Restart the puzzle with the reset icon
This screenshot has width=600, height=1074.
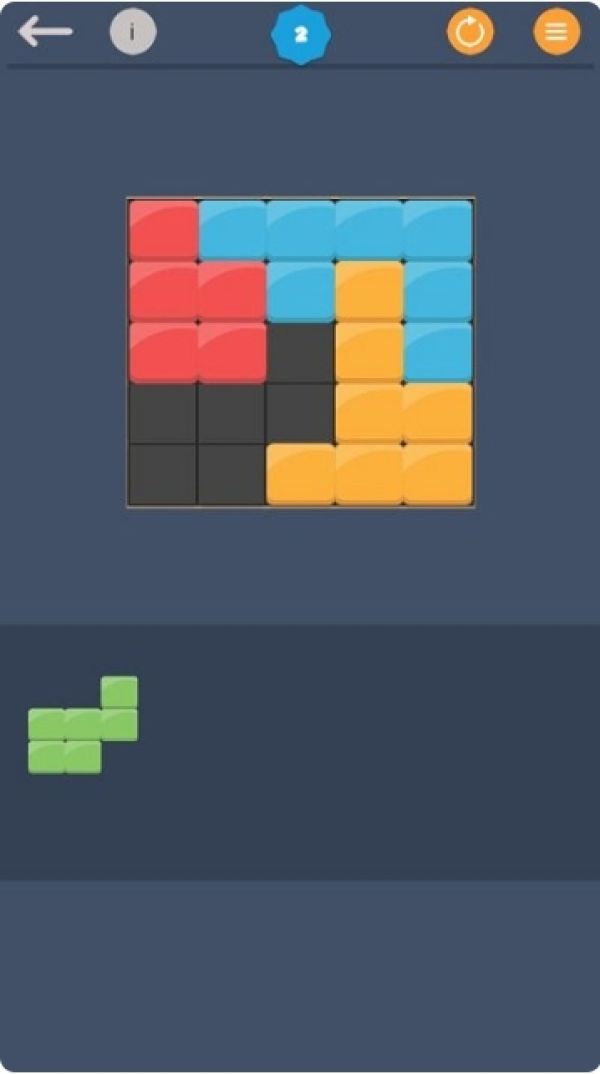coord(470,33)
